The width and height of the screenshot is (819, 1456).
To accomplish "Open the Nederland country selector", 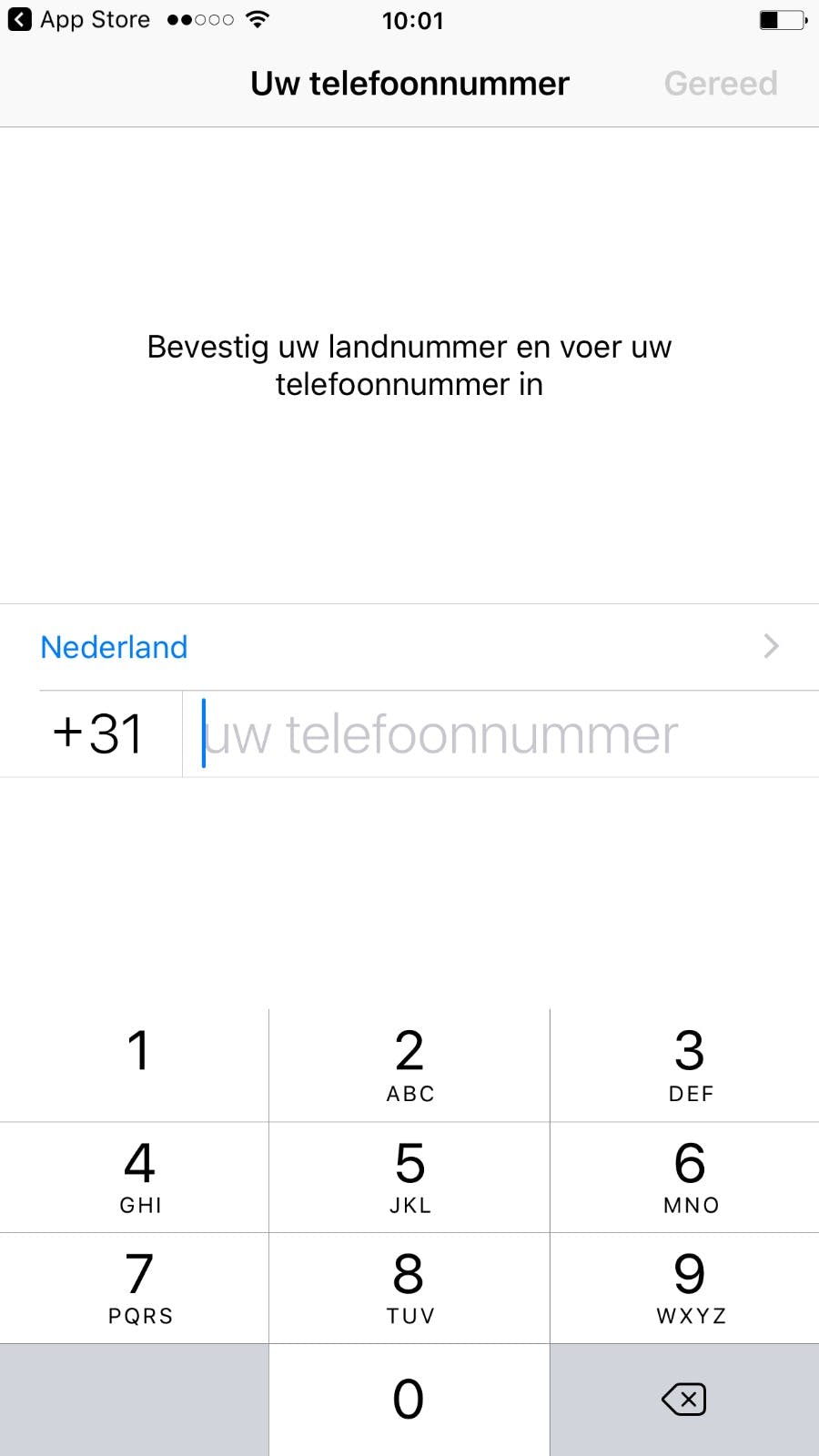I will point(409,647).
